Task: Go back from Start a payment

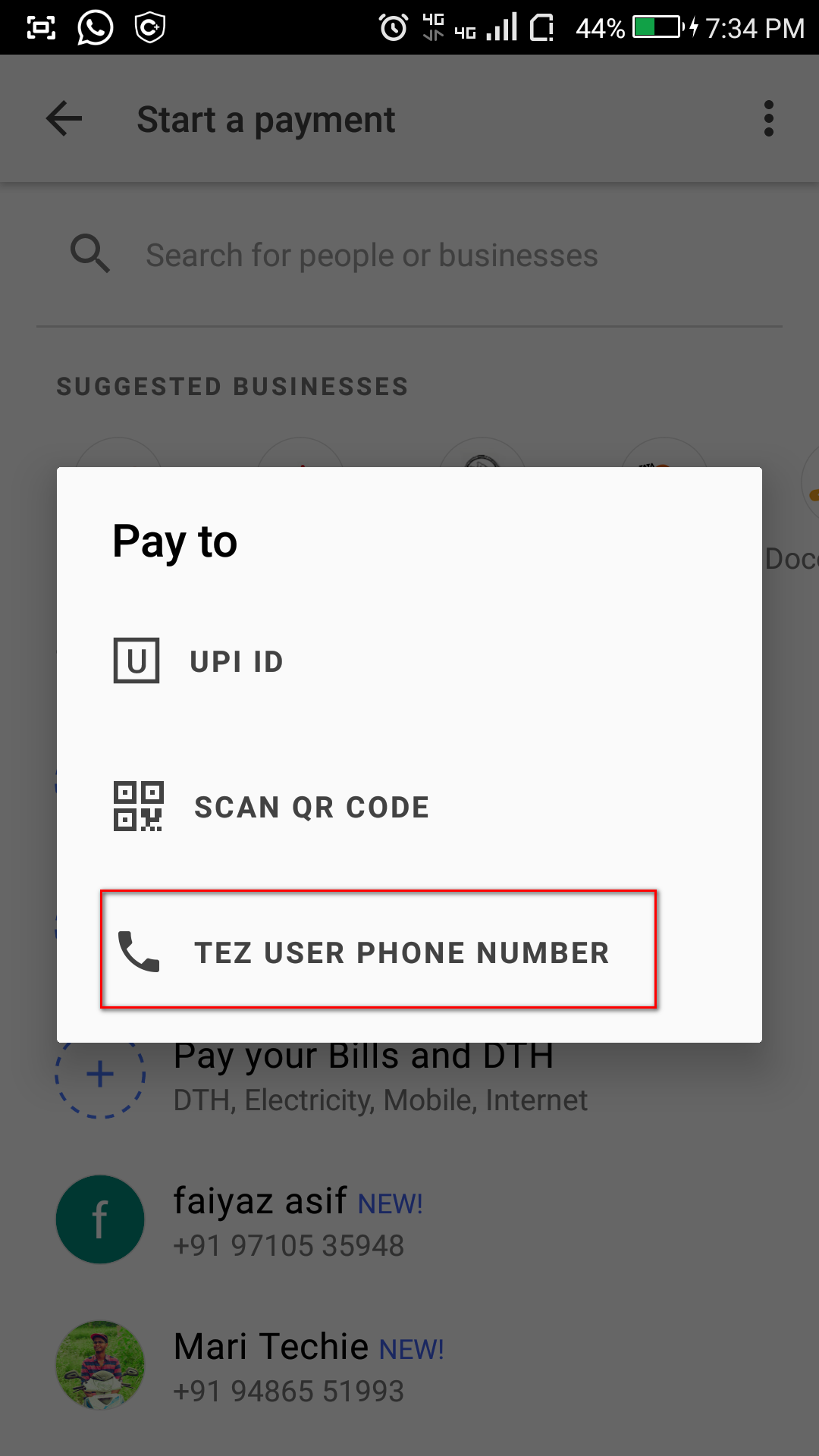Action: click(x=64, y=119)
